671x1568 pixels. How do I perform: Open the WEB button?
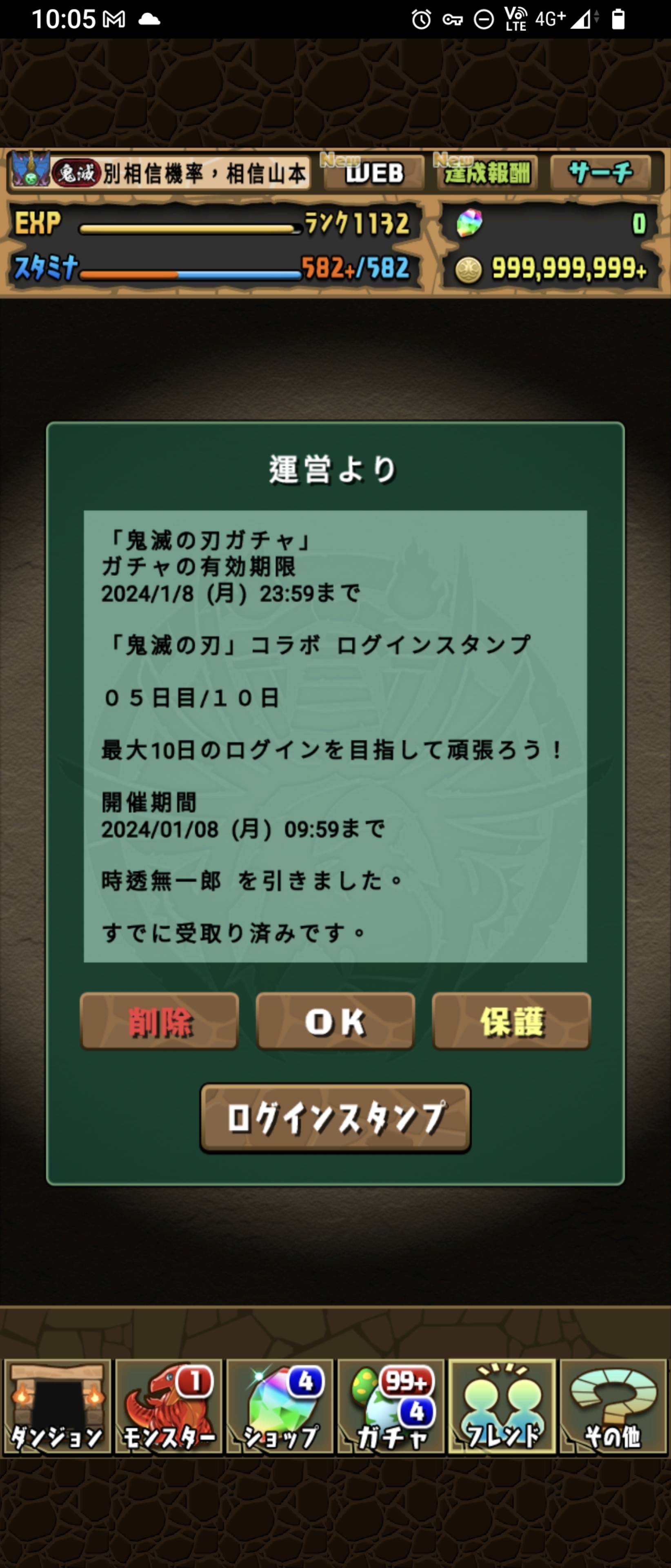coord(373,174)
